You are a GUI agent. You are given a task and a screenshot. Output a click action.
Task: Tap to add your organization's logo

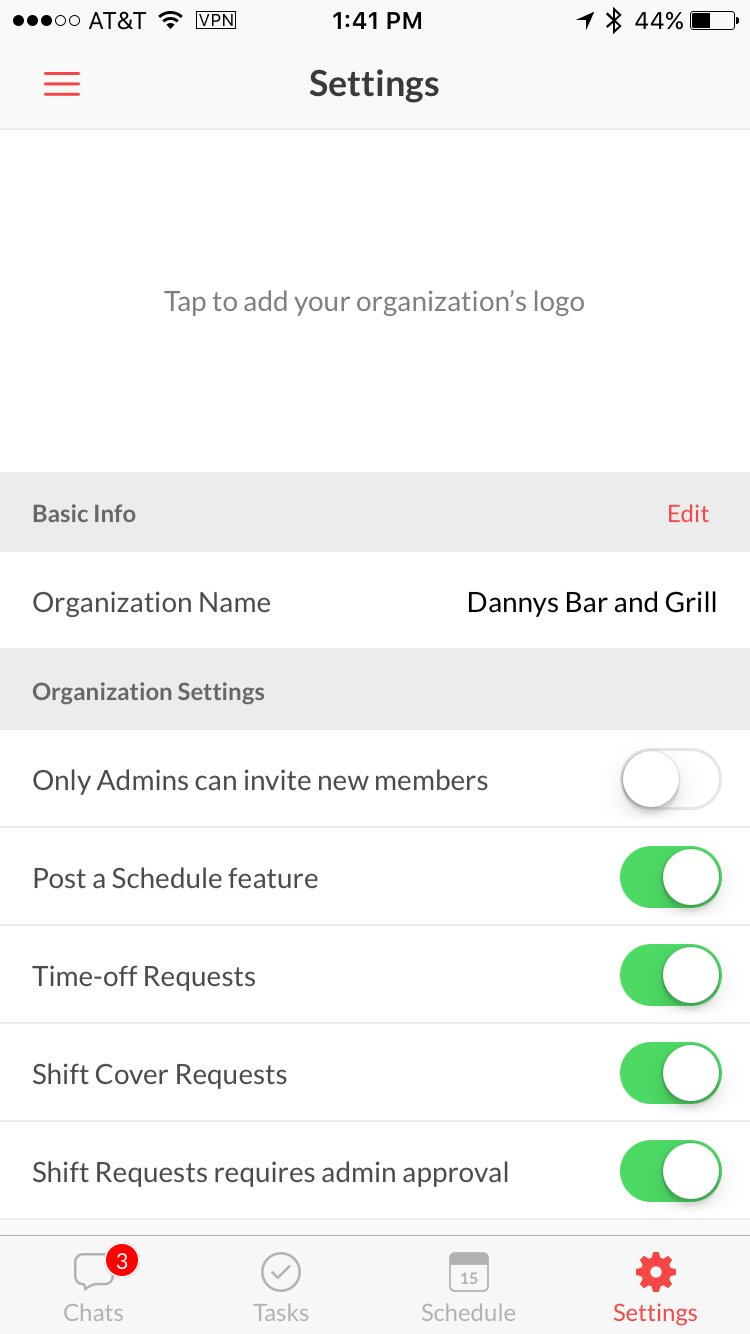[374, 301]
